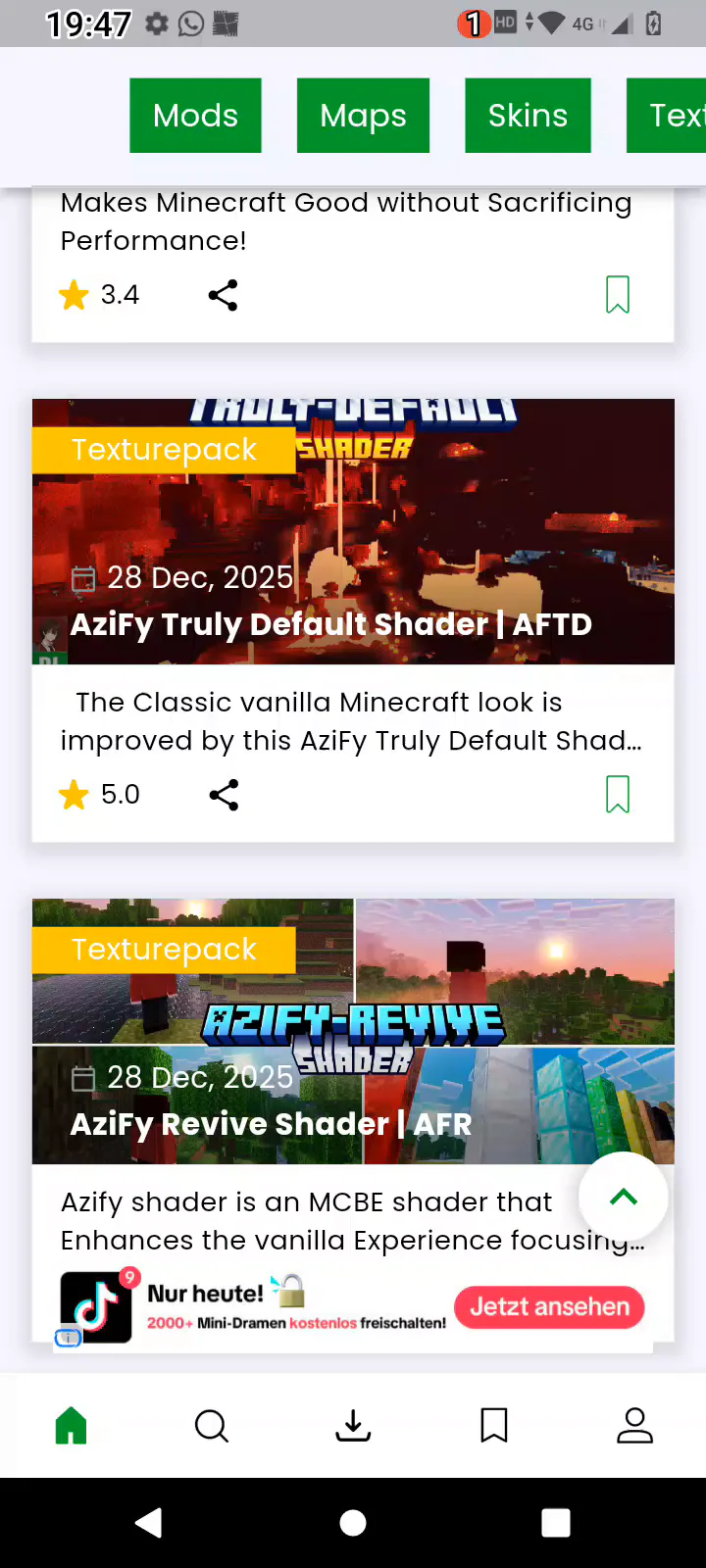Select the Maps category button
This screenshot has height=1568, width=706.
[x=363, y=116]
